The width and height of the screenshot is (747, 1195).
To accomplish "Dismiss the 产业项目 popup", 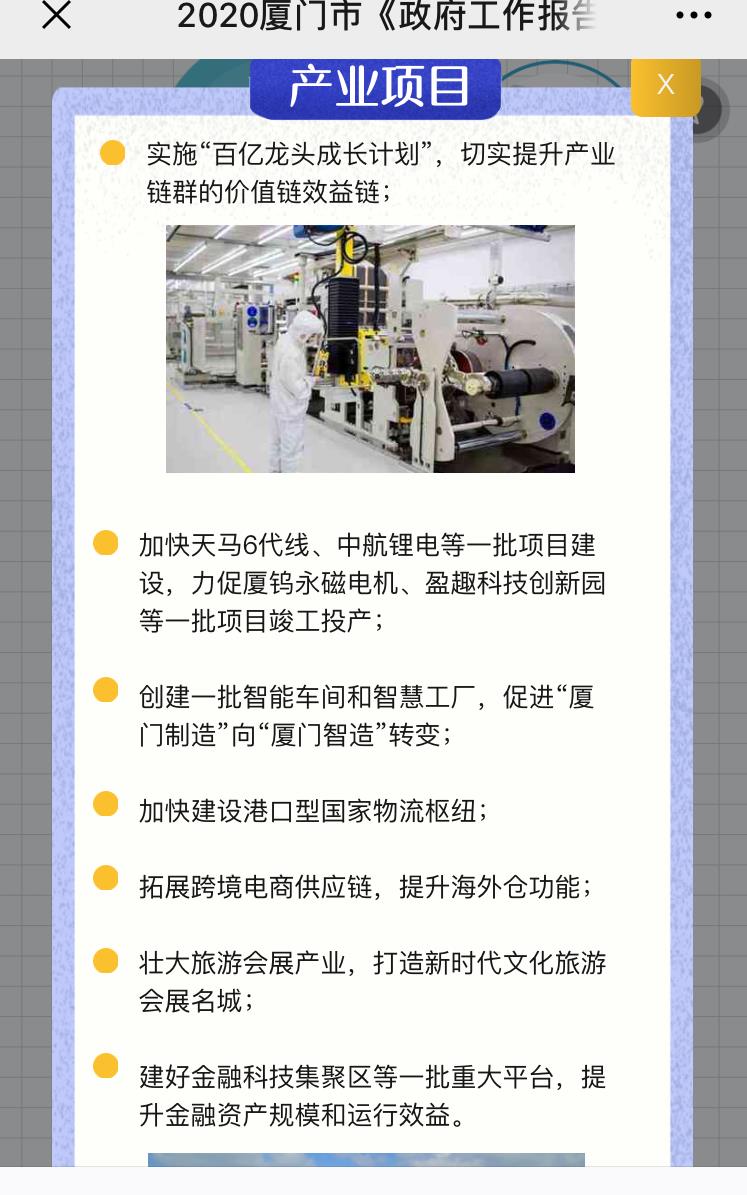I will (665, 85).
